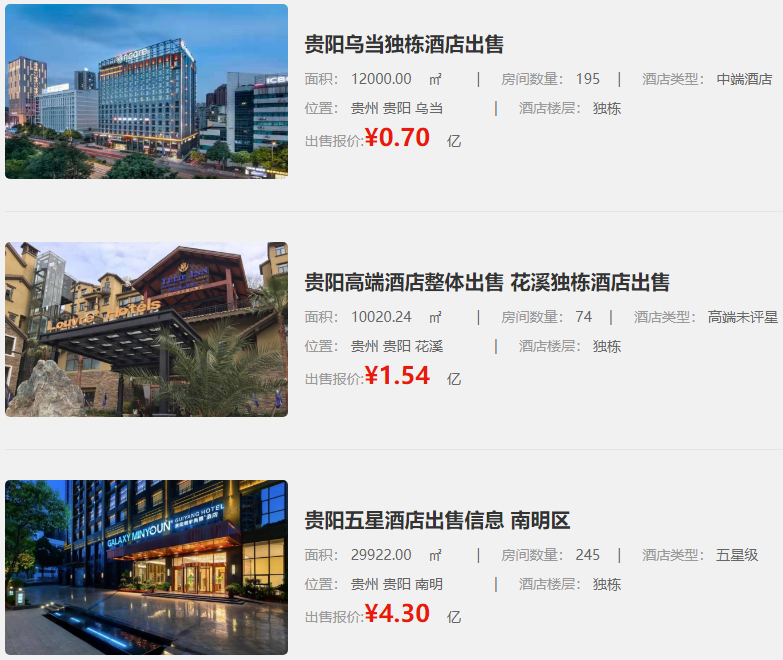The image size is (783, 660).
Task: View the photo of the 乌当 hotel
Action: coord(146,92)
